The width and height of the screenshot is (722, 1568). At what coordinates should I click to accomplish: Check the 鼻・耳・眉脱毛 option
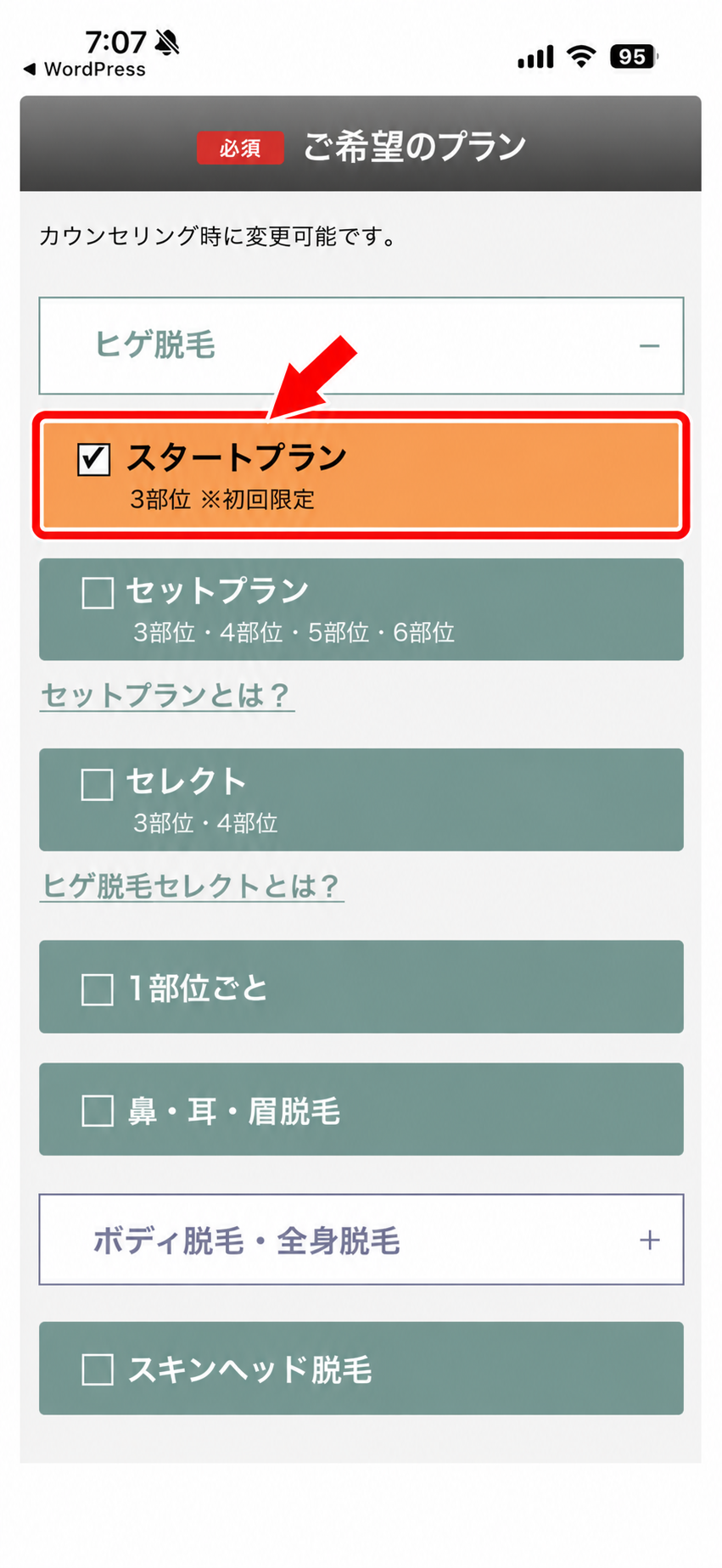click(361, 1109)
